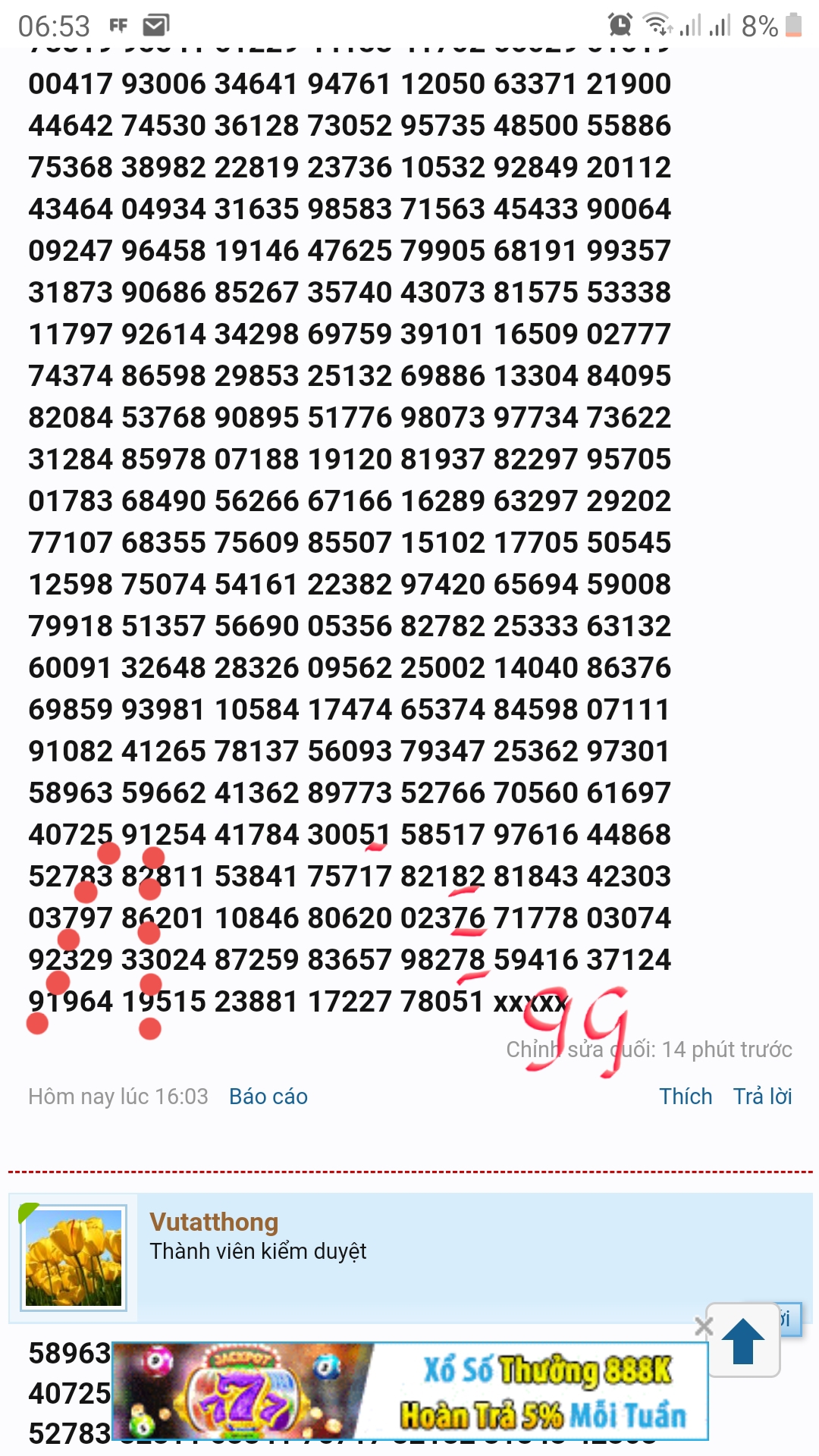The image size is (819, 1456).
Task: Open Vutatthong's profile name
Action: pos(214,1222)
